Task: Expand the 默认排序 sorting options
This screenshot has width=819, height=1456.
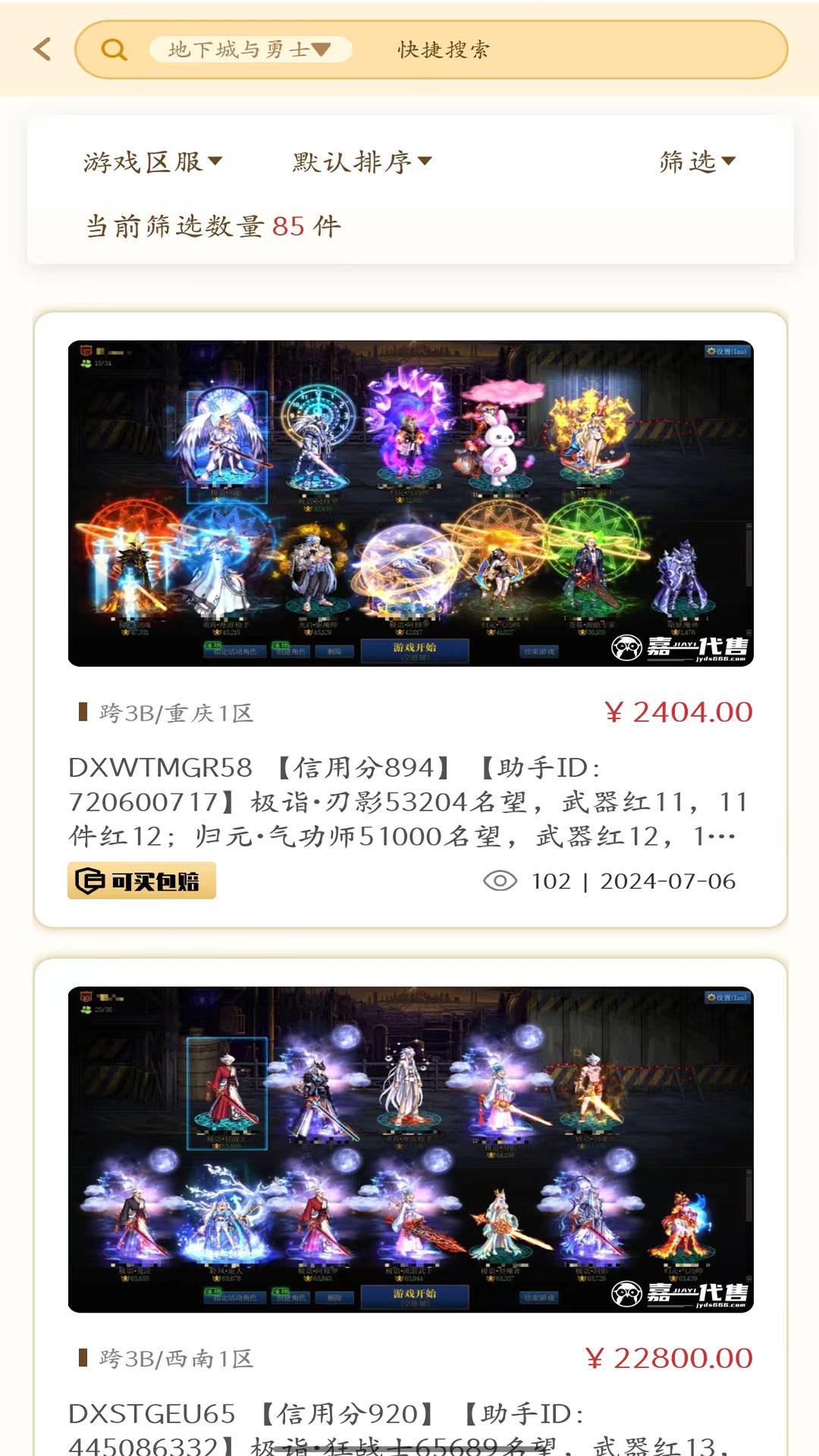Action: pos(358,162)
